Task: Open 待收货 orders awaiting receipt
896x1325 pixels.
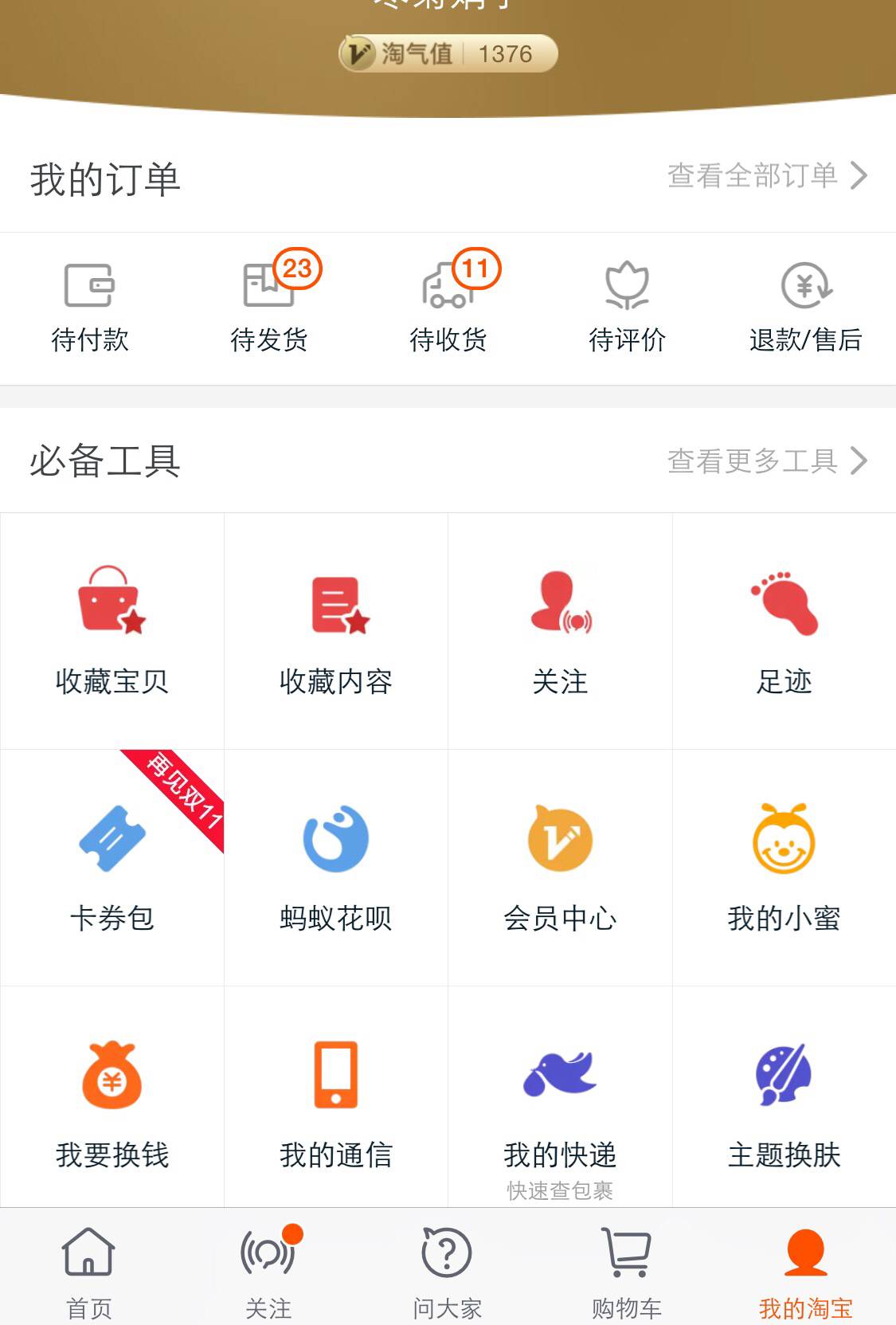Action: [x=448, y=308]
